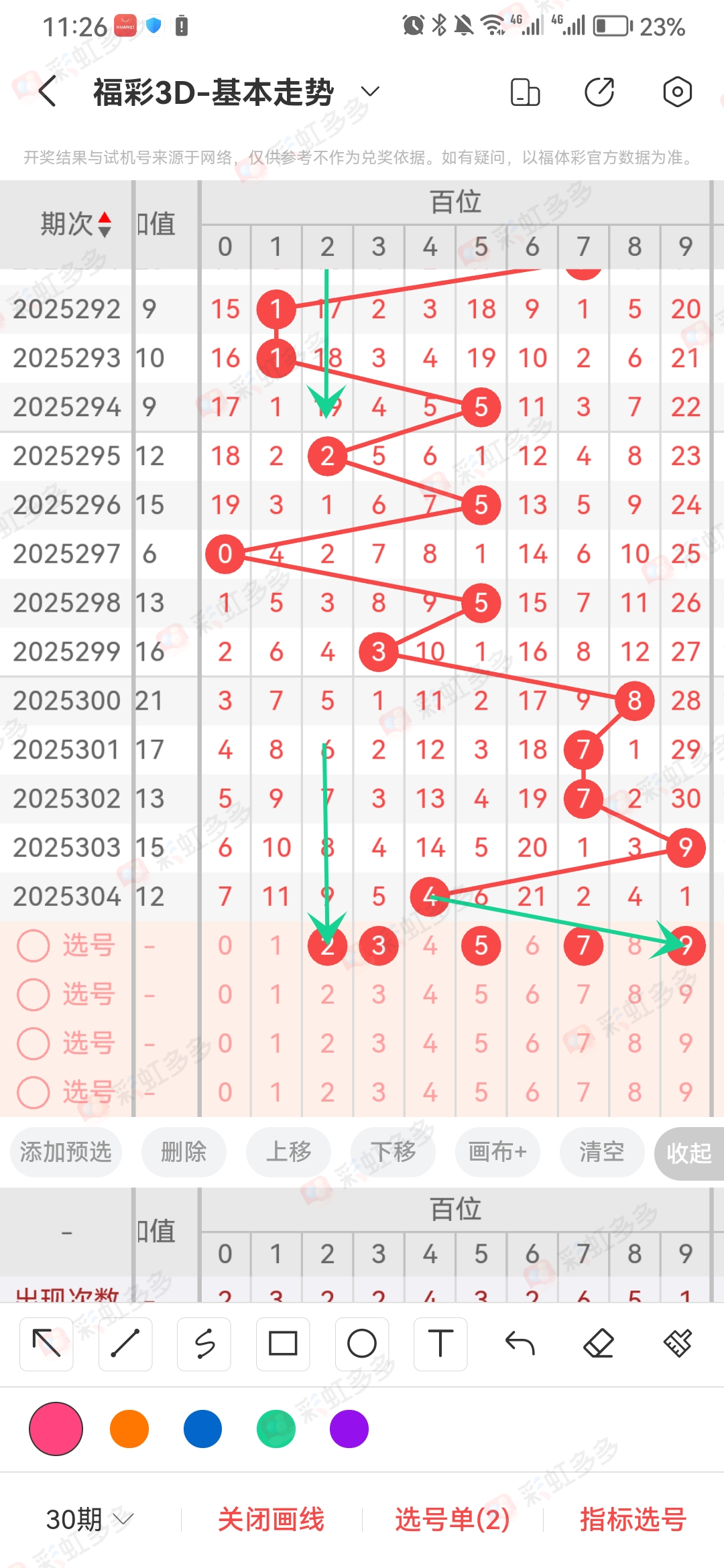Tap 画布+ to enlarge the canvas
The image size is (724, 1568).
pos(497,1152)
